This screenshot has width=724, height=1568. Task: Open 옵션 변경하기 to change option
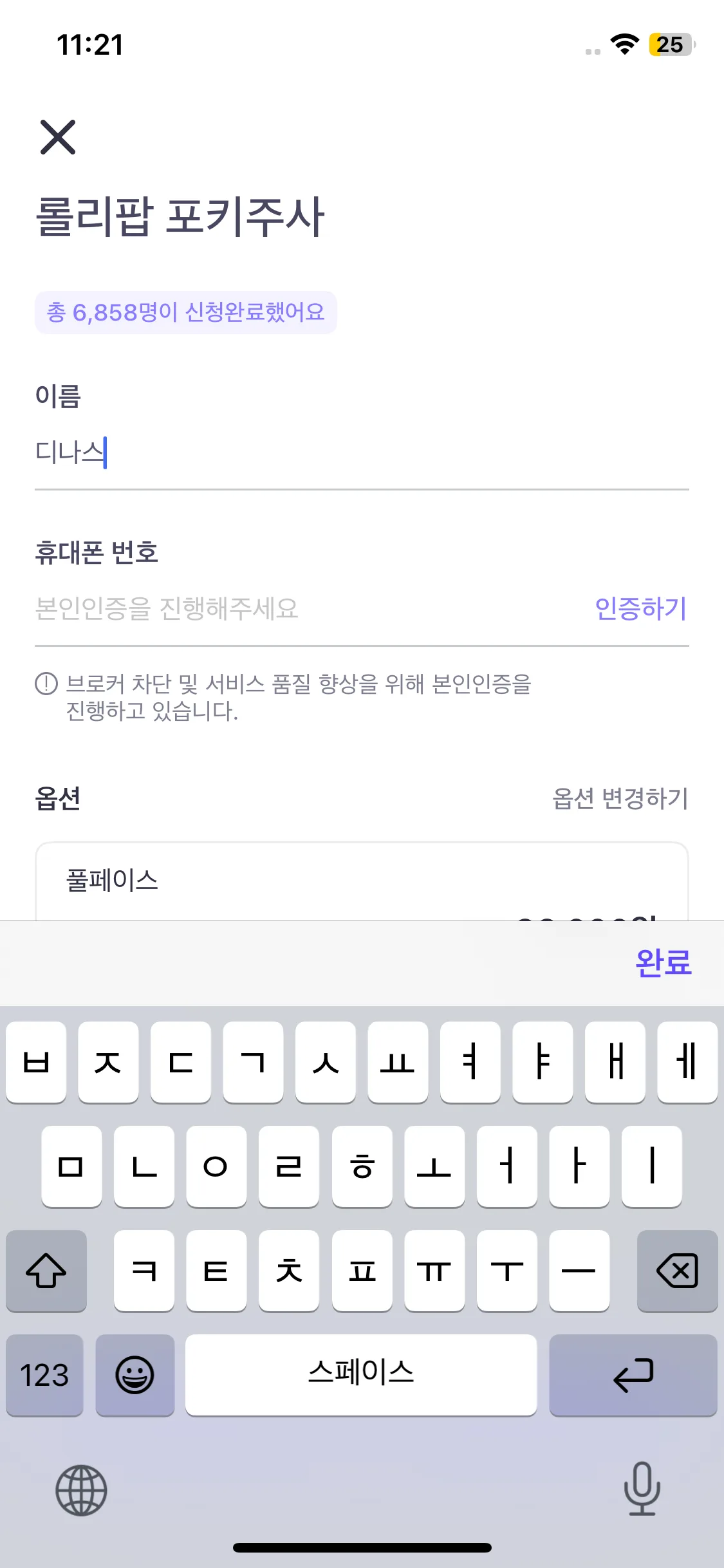coord(620,798)
